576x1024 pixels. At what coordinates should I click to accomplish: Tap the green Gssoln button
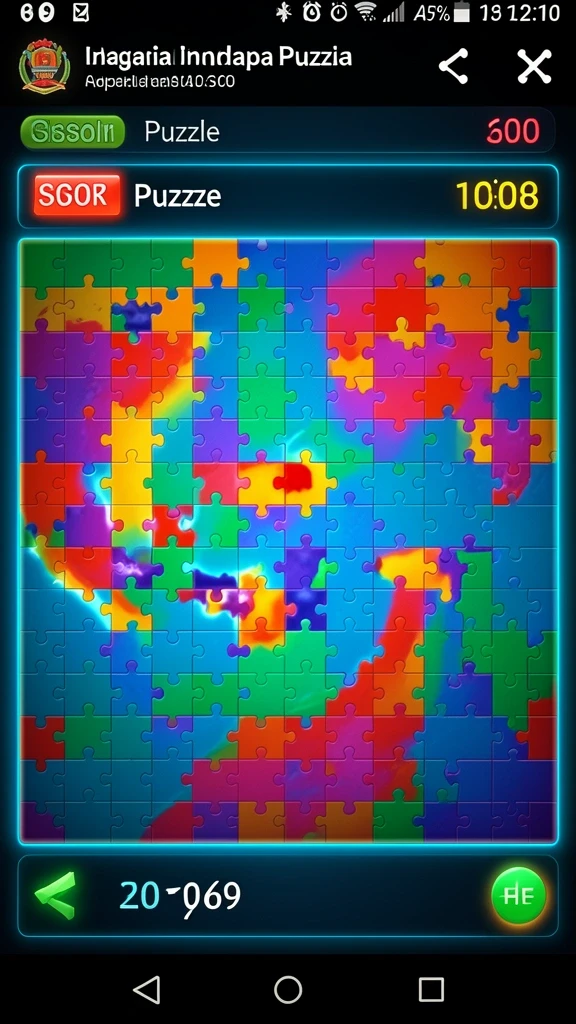[72, 132]
